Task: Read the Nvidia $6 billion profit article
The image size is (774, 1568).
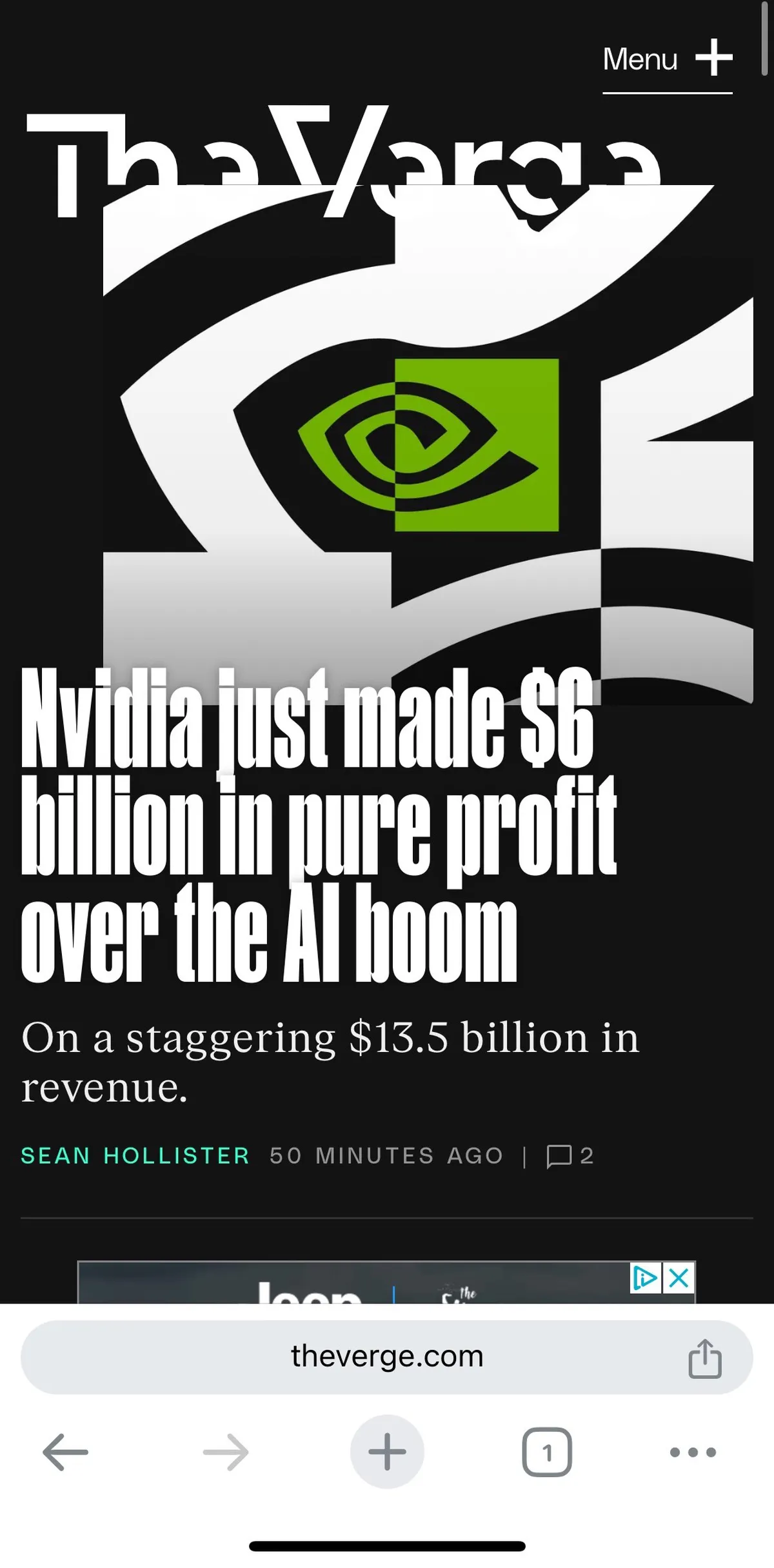Action: pos(316,824)
